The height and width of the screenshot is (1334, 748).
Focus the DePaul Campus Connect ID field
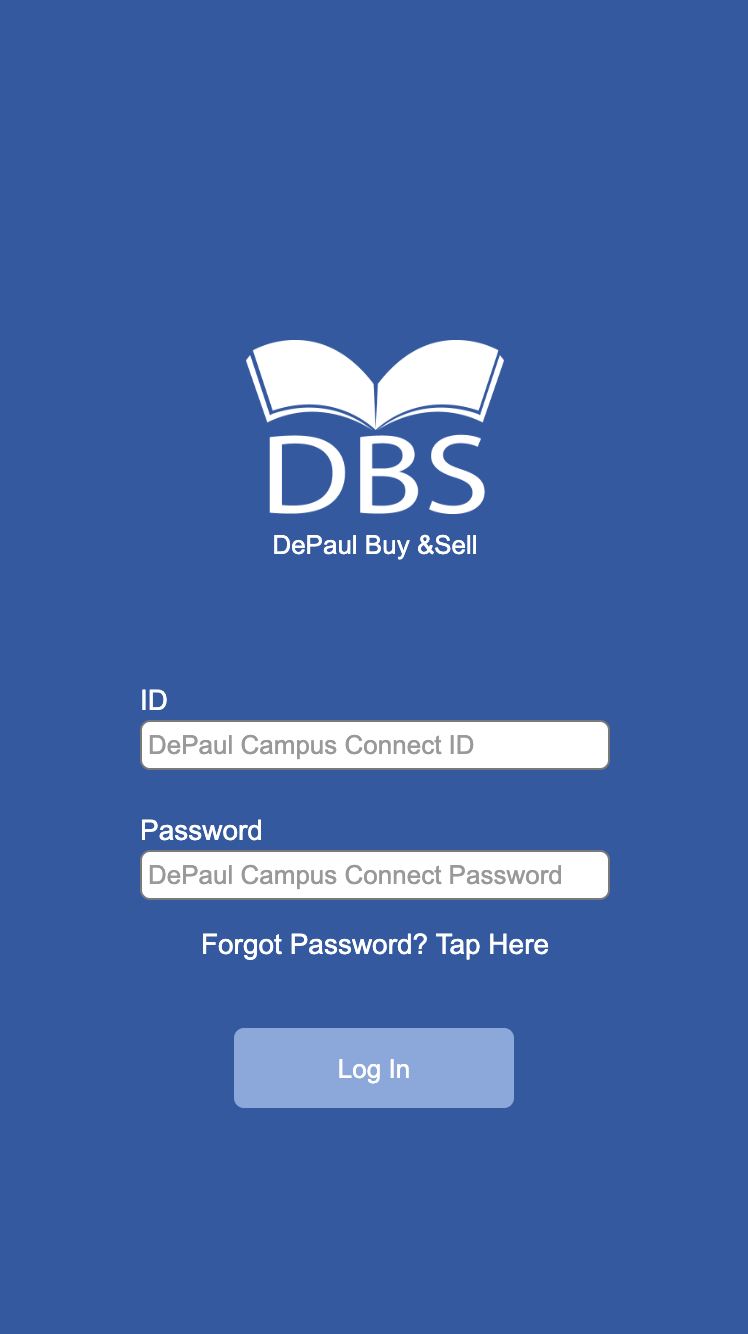pos(374,745)
